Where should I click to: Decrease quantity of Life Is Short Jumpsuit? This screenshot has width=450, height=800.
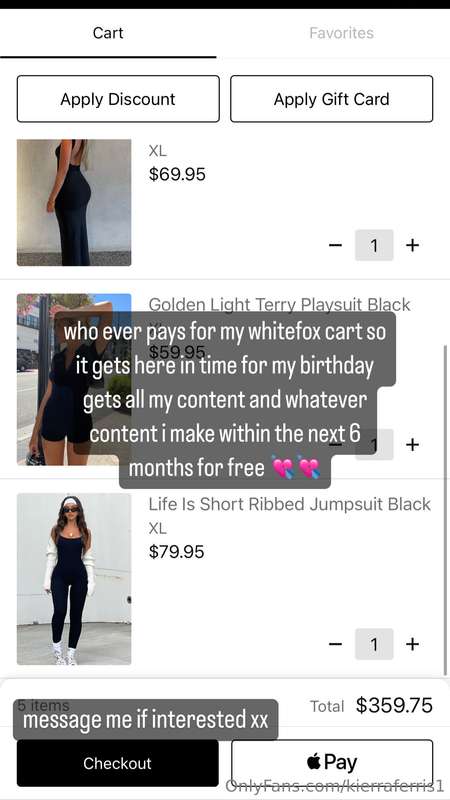pos(335,644)
